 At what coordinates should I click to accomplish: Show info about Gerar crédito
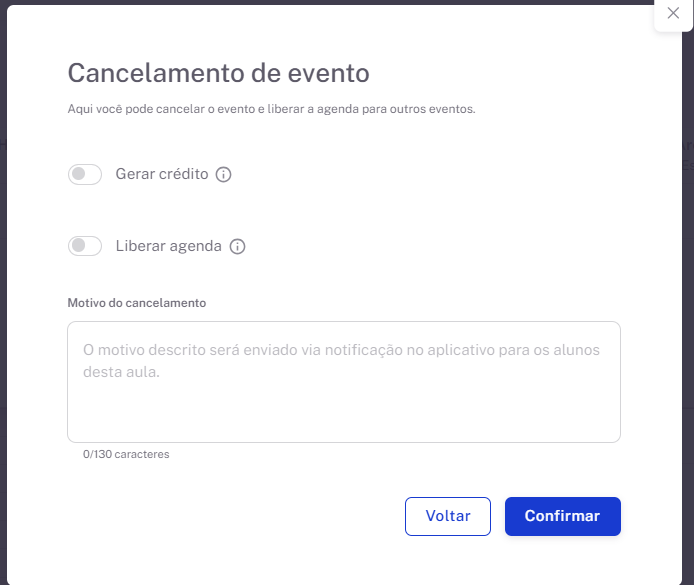point(224,175)
